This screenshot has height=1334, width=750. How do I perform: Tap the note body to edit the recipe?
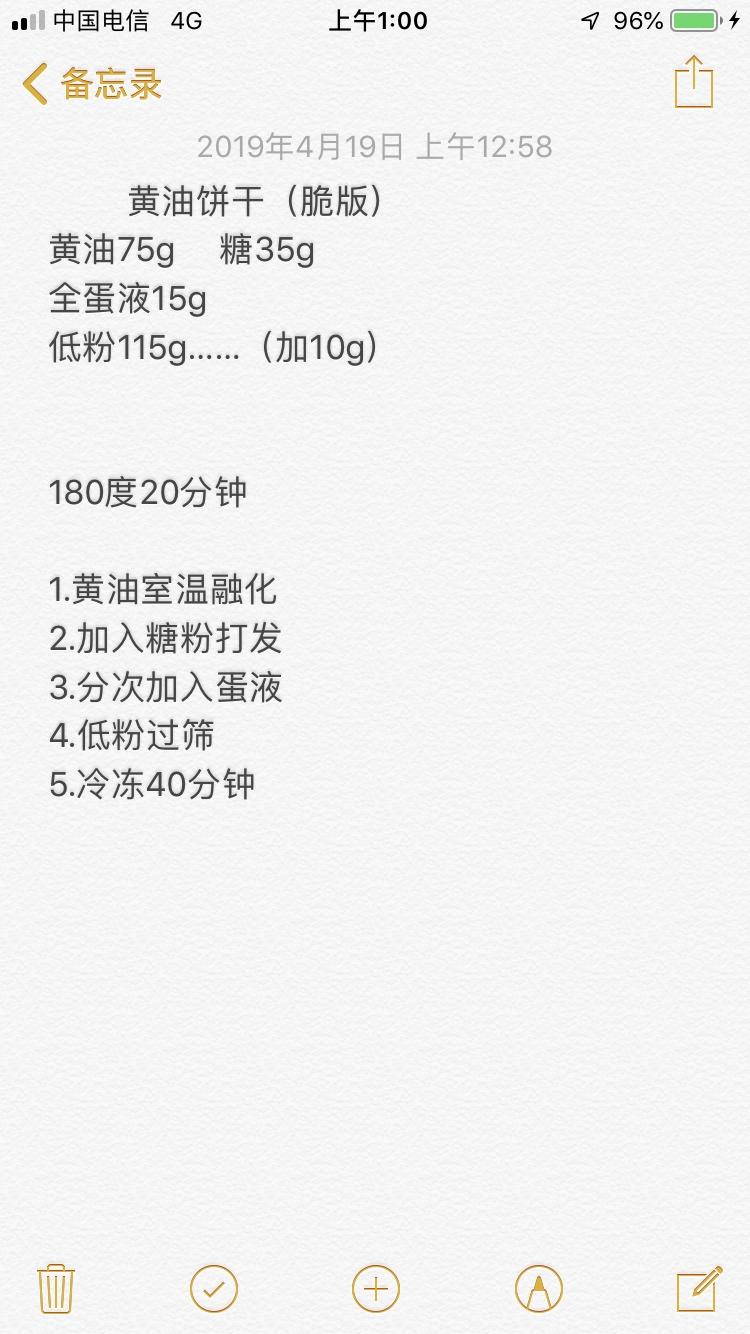pos(375,492)
